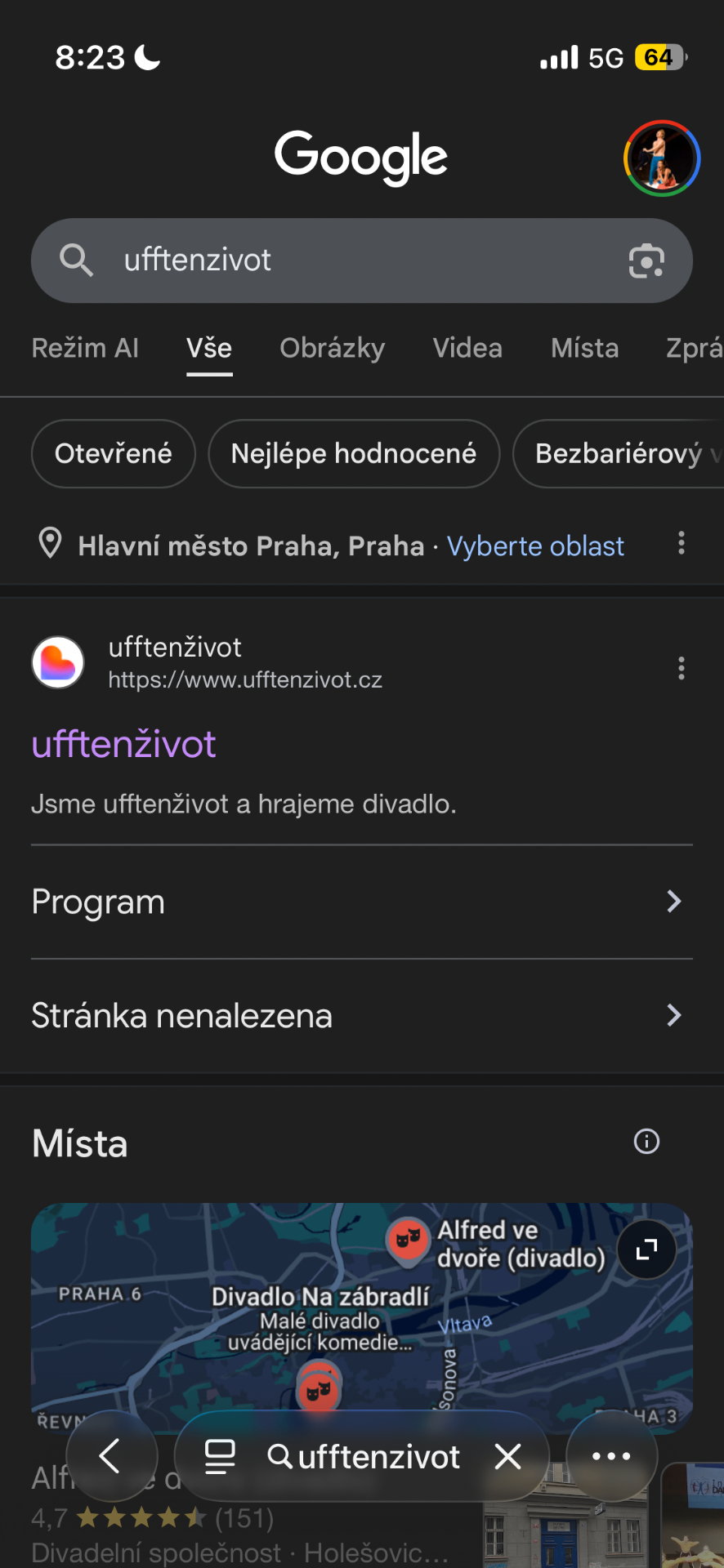Open Google Lens camera search

(646, 261)
